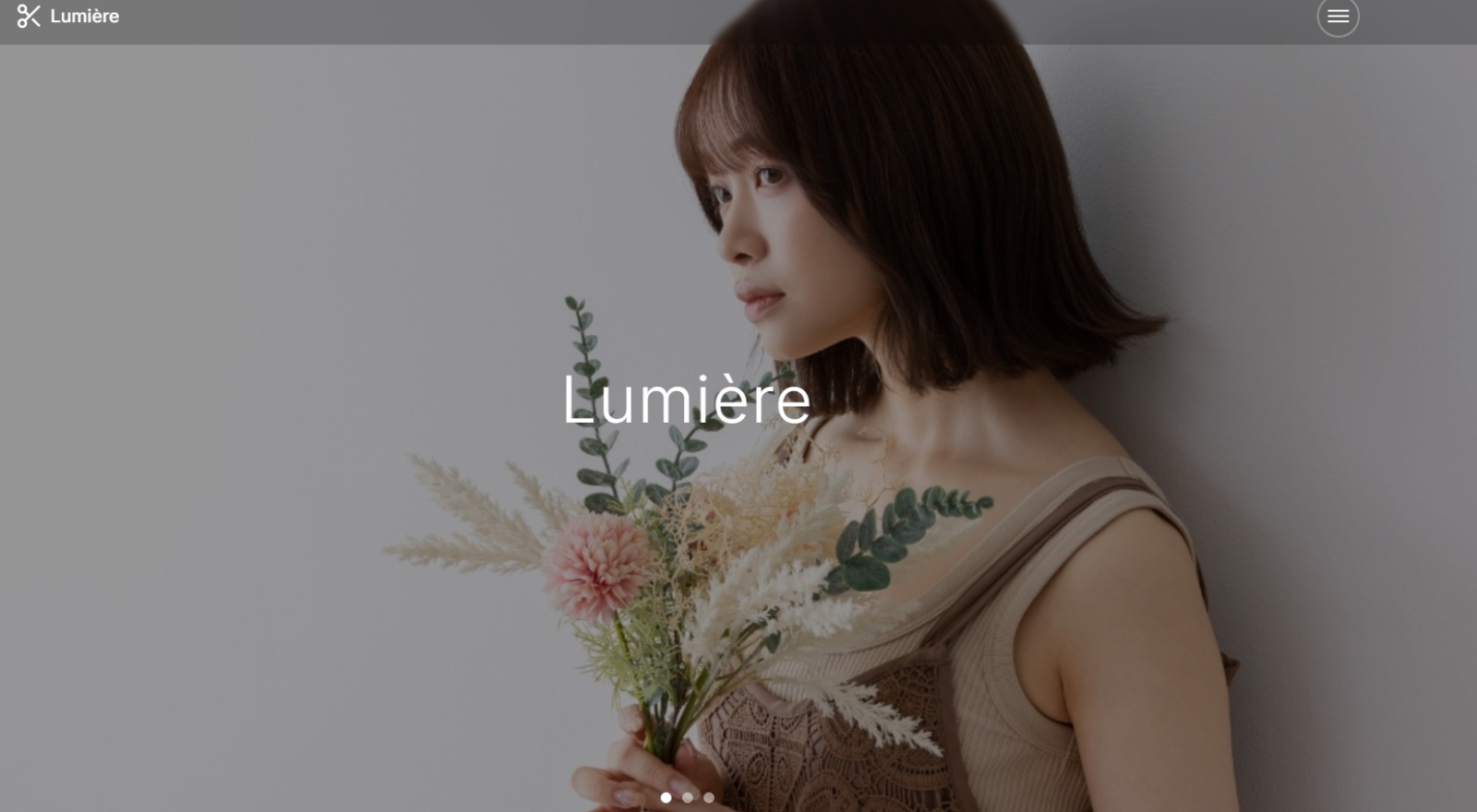Open the hamburger menu button
Viewport: 1477px width, 812px height.
pos(1338,17)
